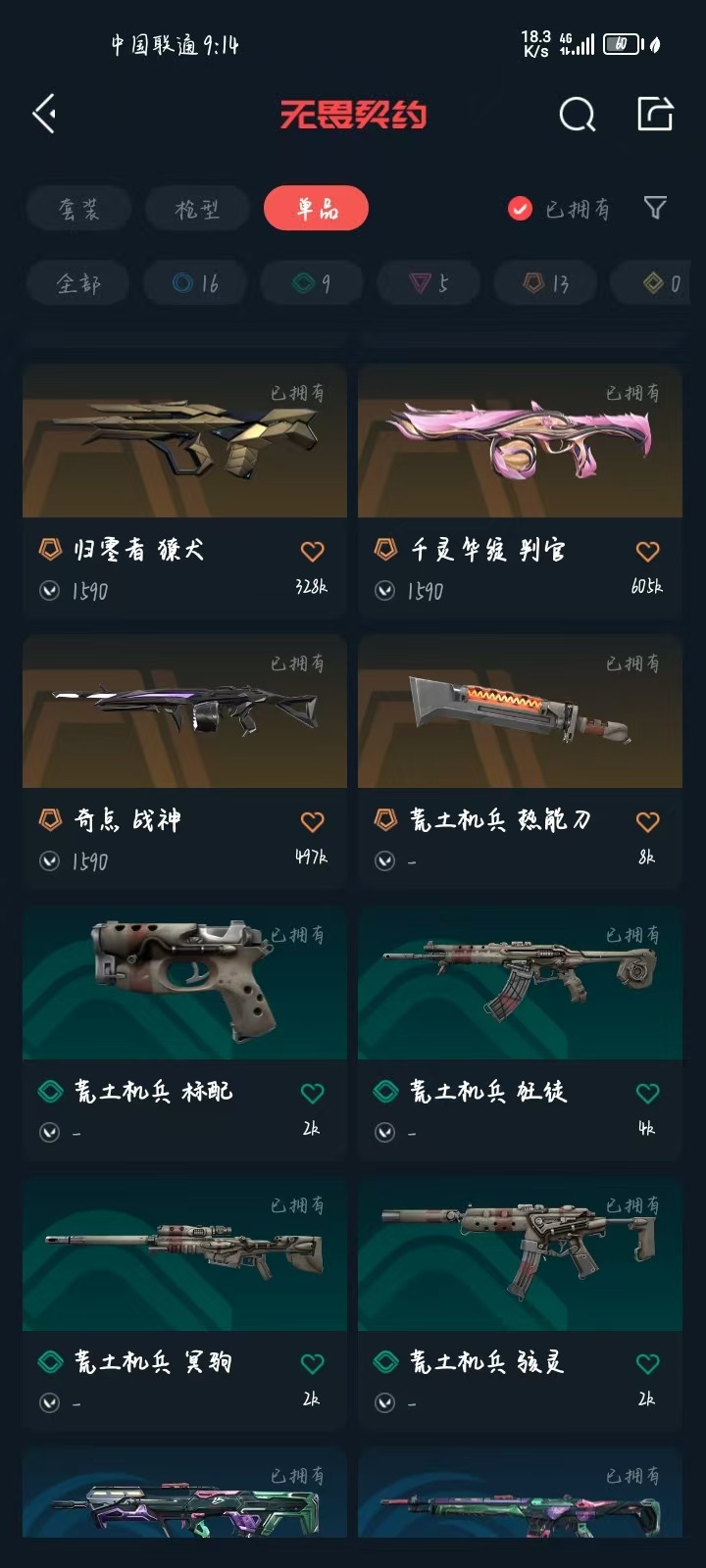Screen dimensions: 706x1568
Task: Switch to the 套装 tab
Action: [x=78, y=209]
